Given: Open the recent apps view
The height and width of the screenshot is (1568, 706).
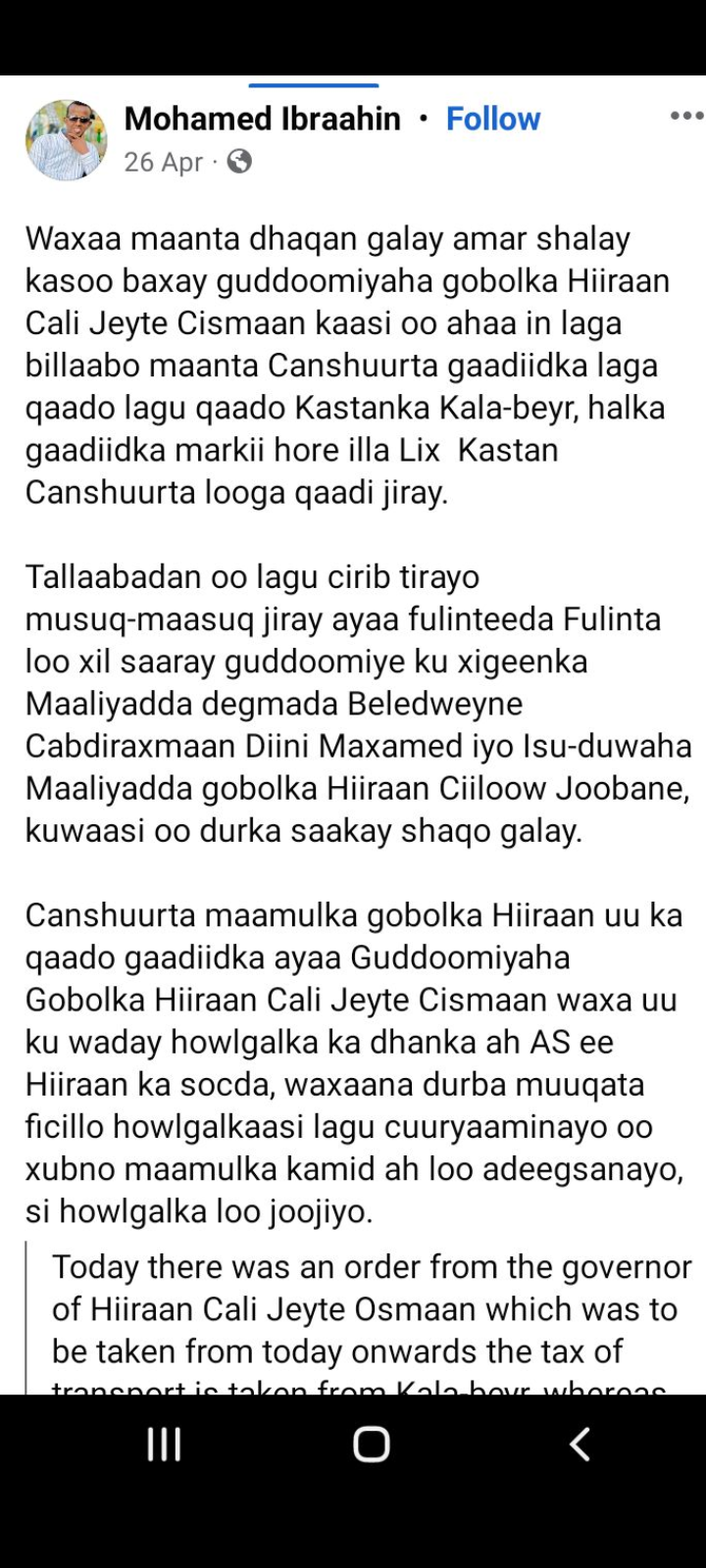Looking at the screenshot, I should 164,1444.
